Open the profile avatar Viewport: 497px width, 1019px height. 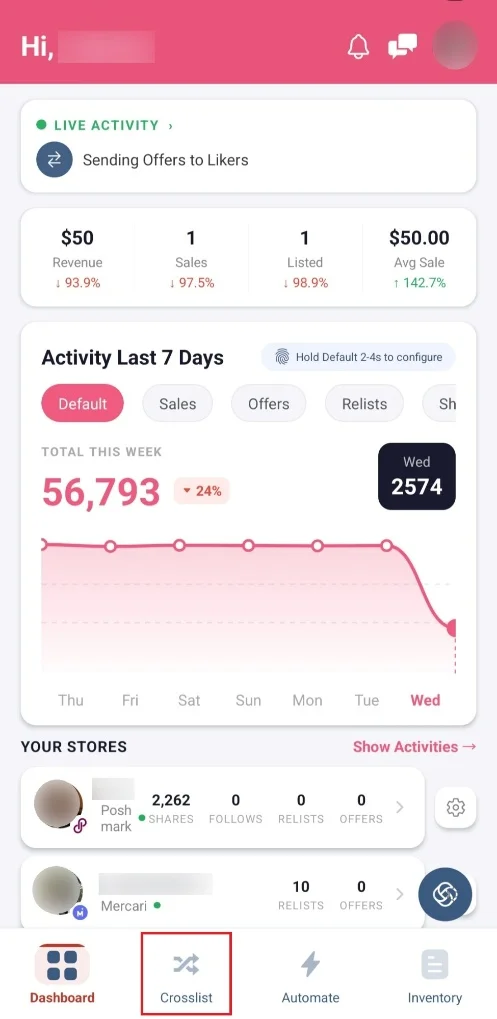[x=455, y=45]
